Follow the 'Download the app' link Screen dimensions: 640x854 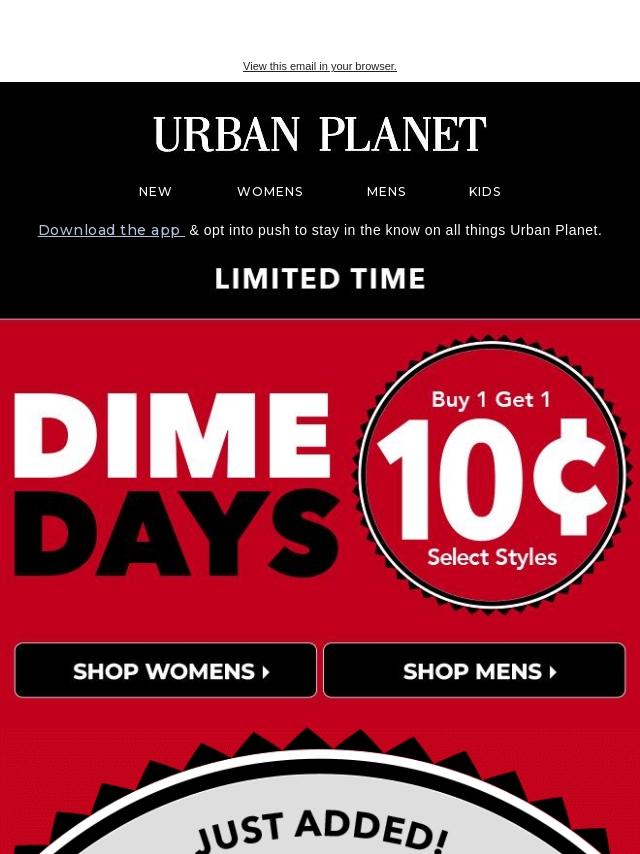[111, 230]
